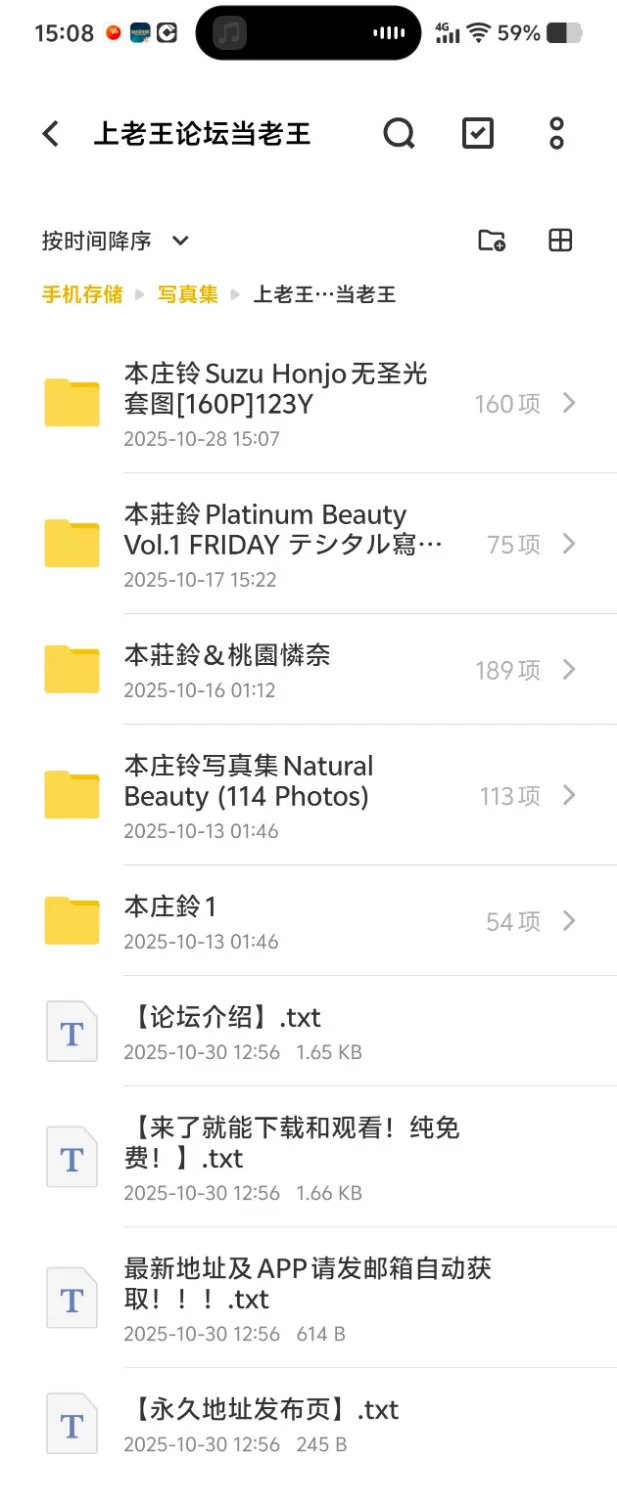Open the 【论坛介绍】.txt file
This screenshot has width=617, height=1500.
(x=300, y=1031)
